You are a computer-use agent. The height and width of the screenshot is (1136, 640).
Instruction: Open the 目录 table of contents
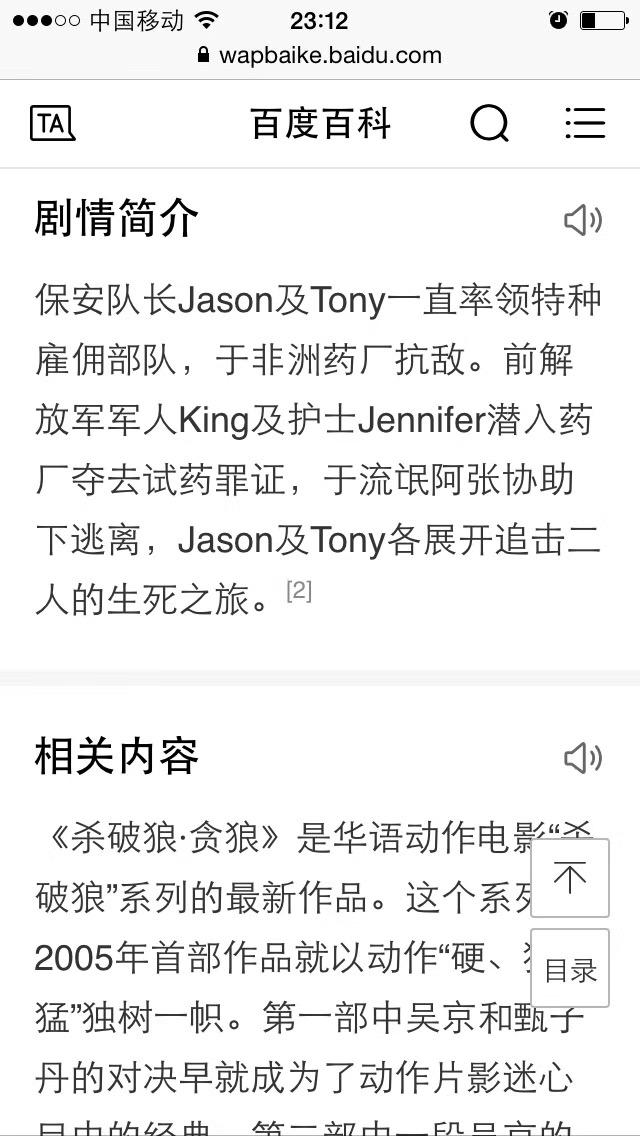(x=570, y=969)
